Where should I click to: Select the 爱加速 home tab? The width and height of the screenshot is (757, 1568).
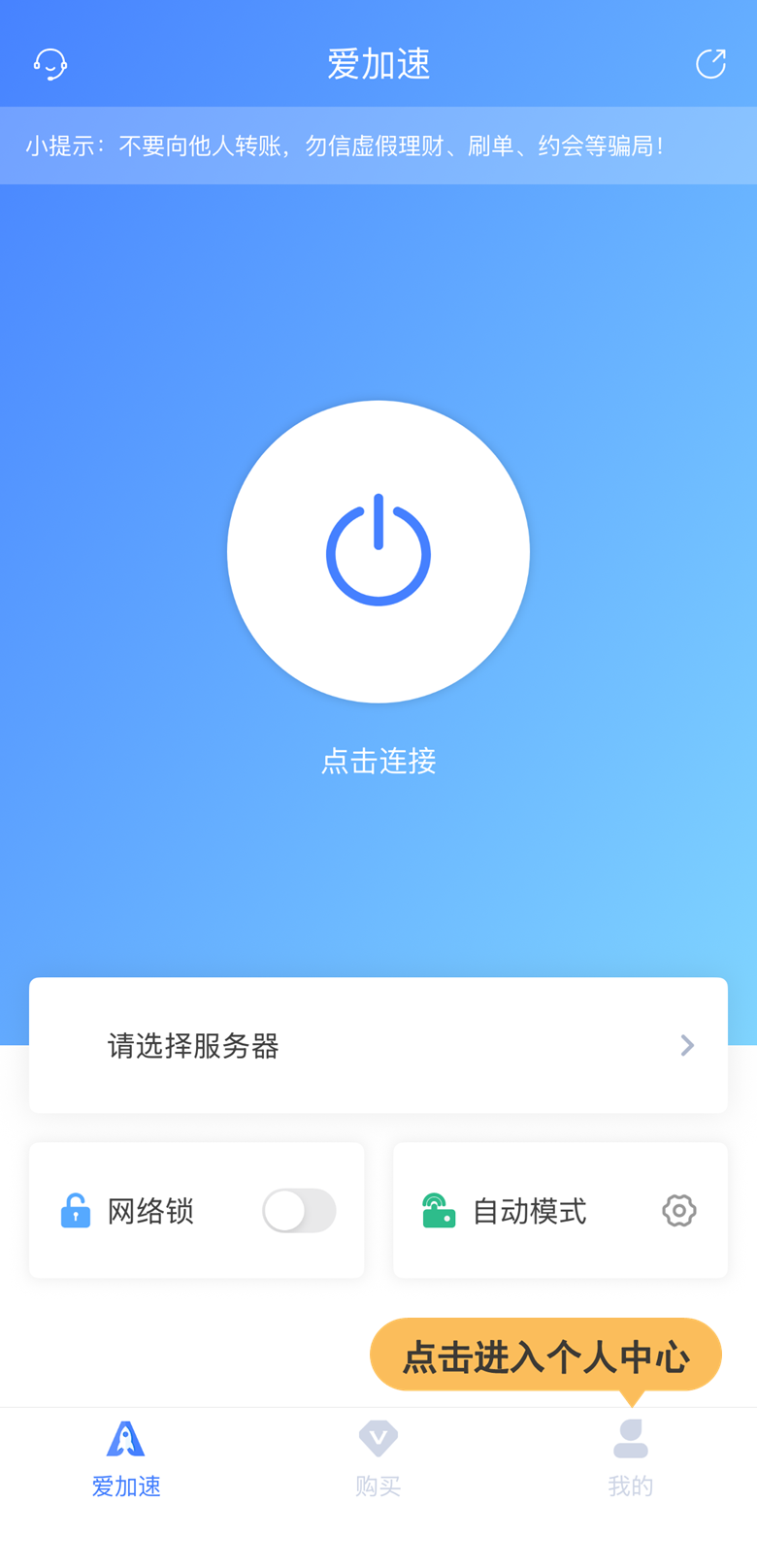click(x=126, y=1457)
